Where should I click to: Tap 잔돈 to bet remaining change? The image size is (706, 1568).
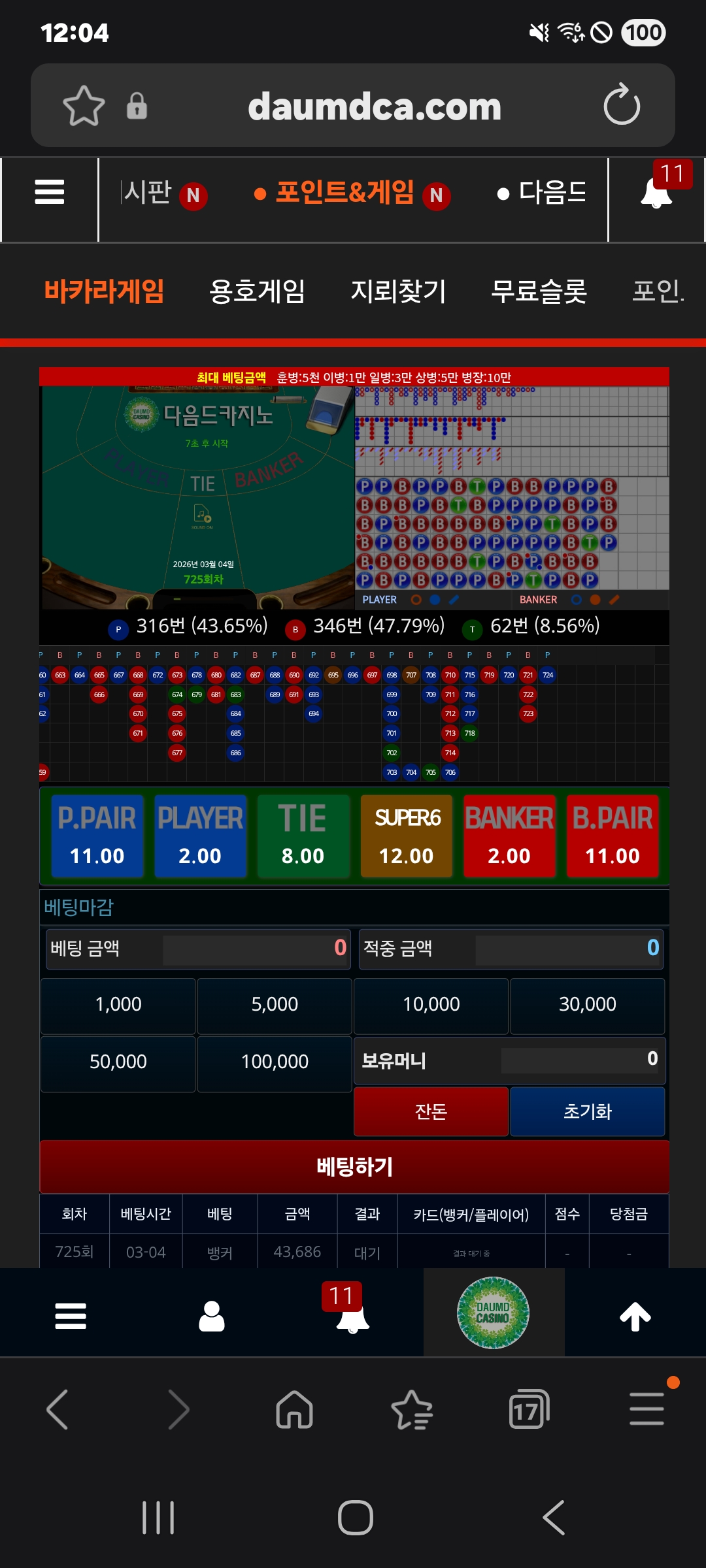click(431, 1111)
